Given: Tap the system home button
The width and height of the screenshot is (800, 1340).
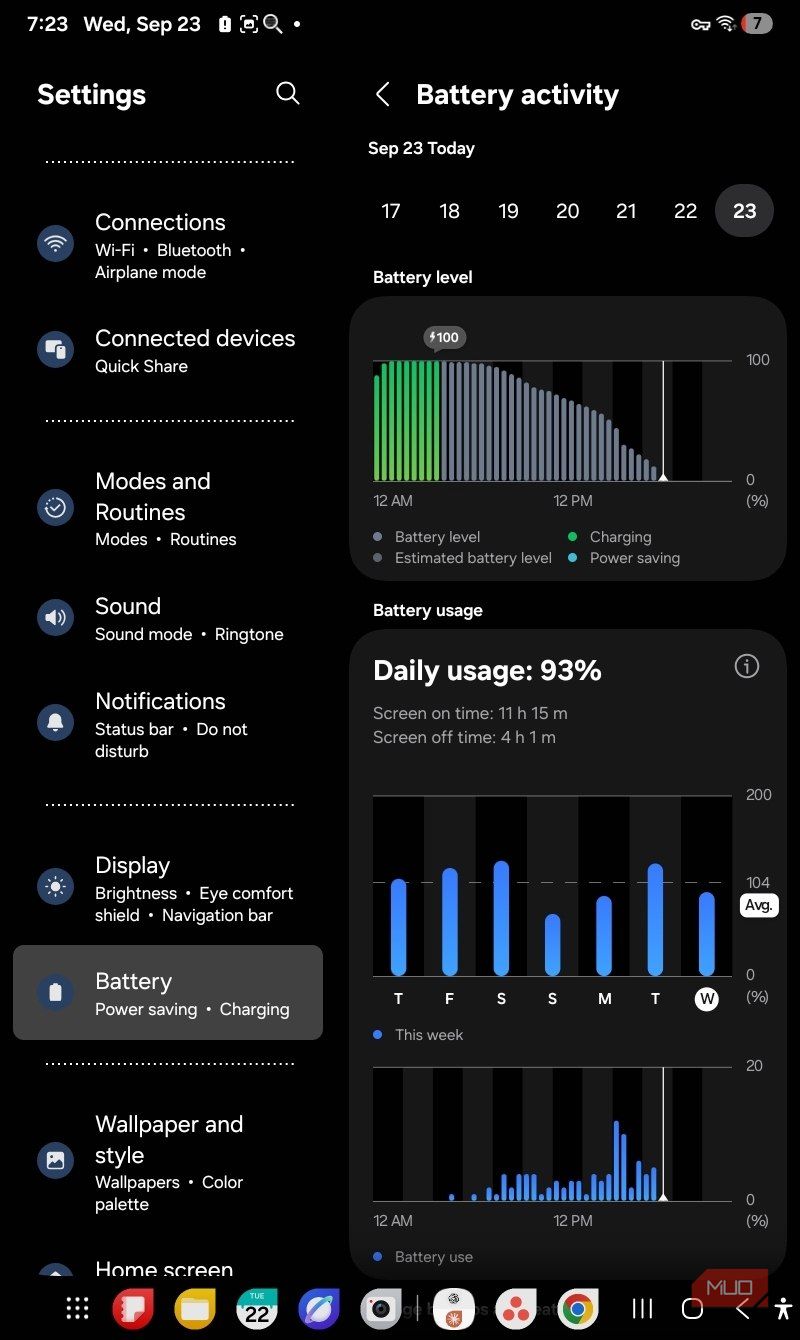Looking at the screenshot, I should click(x=692, y=1309).
